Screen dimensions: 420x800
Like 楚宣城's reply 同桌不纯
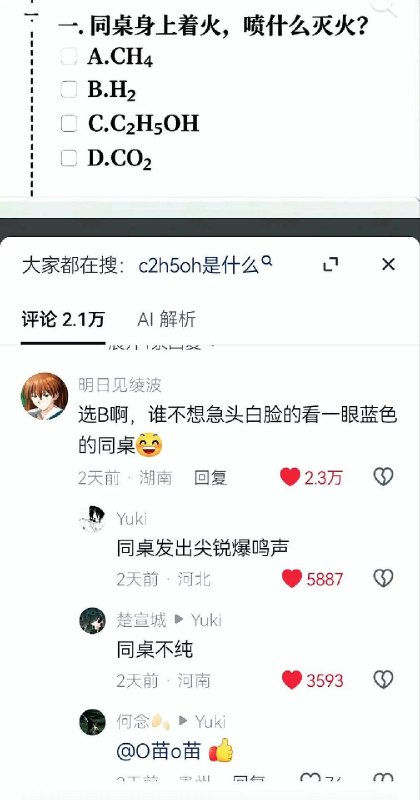click(292, 680)
